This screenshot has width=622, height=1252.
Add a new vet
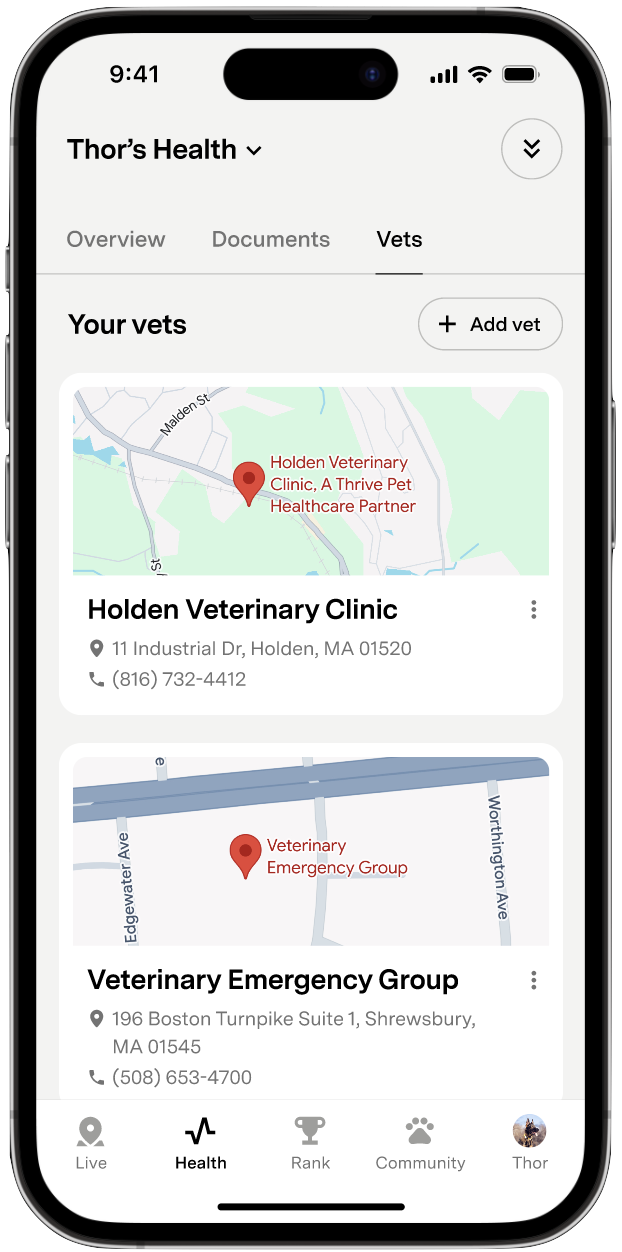(490, 324)
